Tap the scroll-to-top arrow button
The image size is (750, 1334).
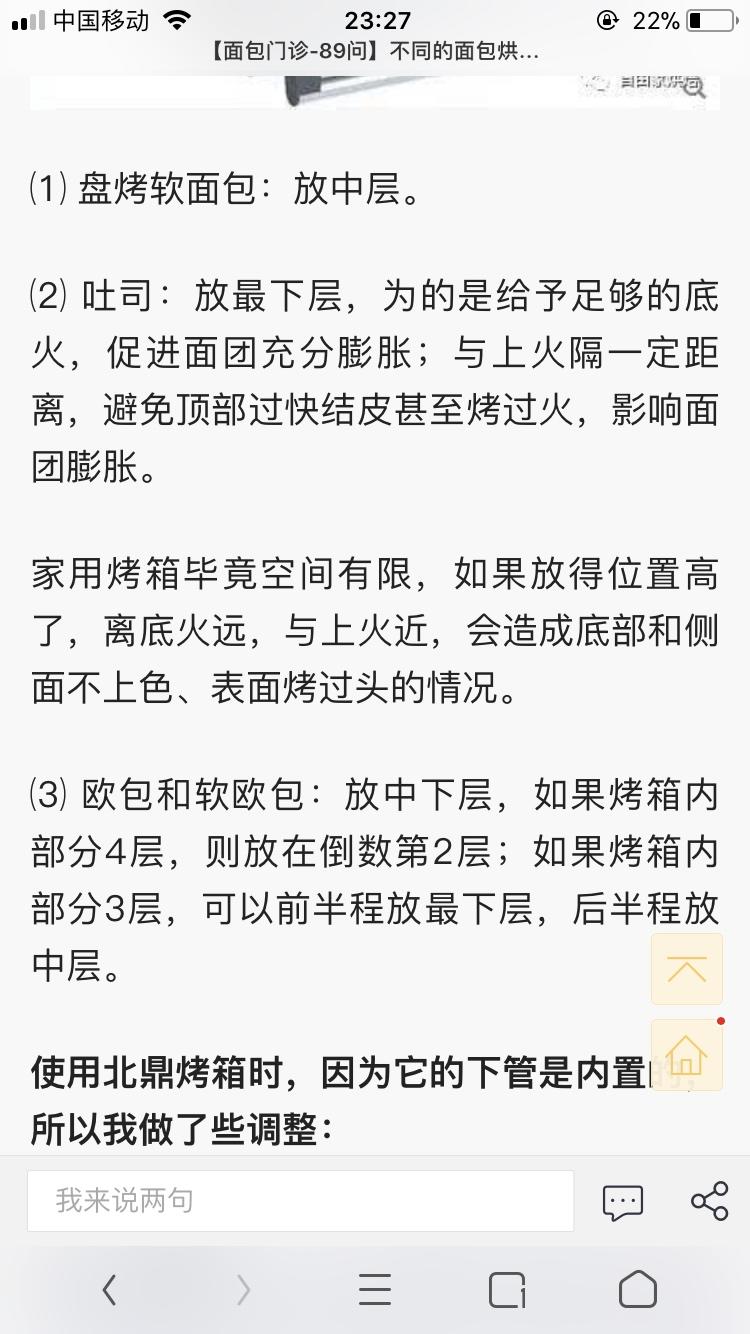pos(686,969)
